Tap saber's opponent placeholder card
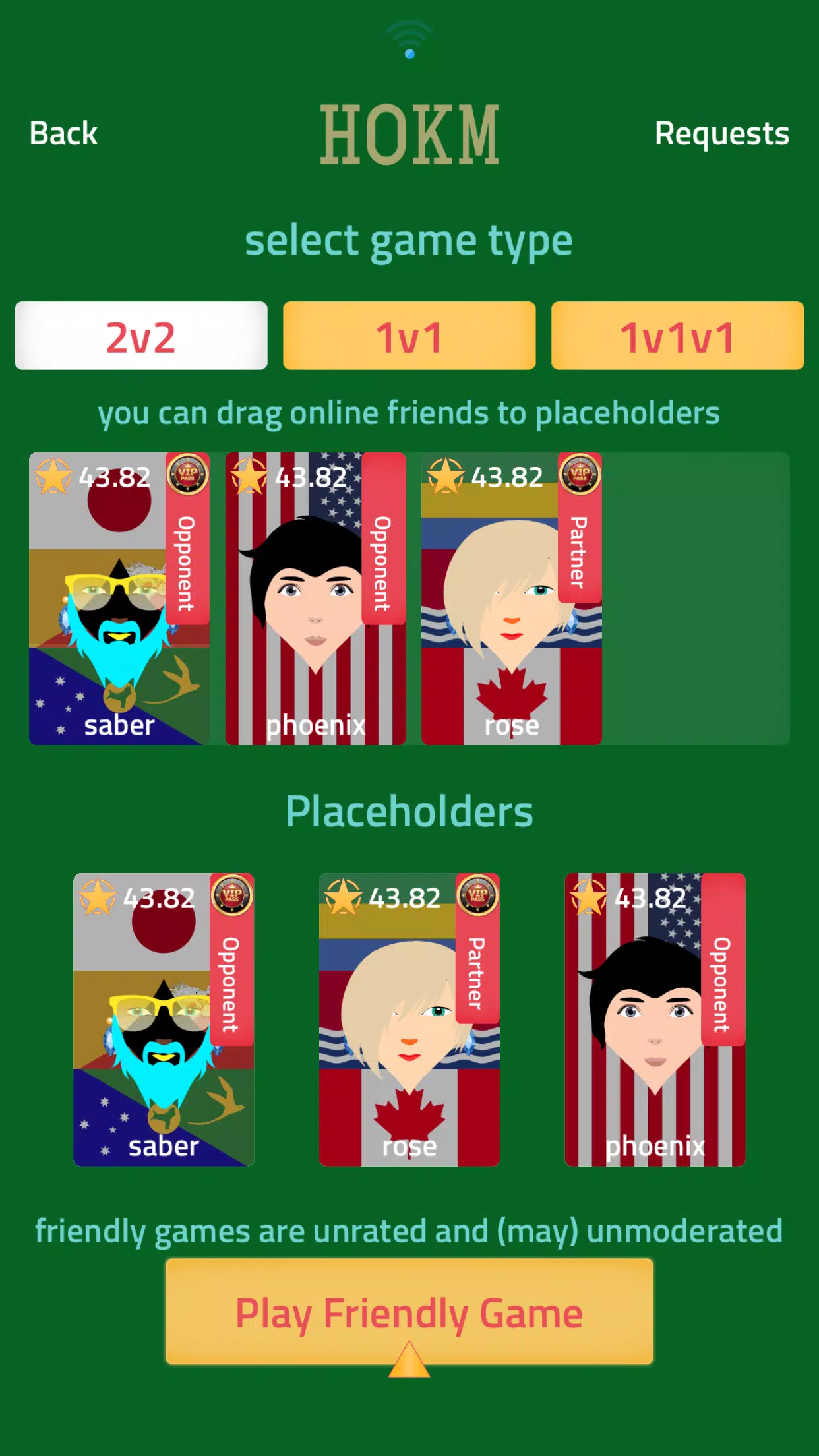The width and height of the screenshot is (819, 1456). (164, 1019)
